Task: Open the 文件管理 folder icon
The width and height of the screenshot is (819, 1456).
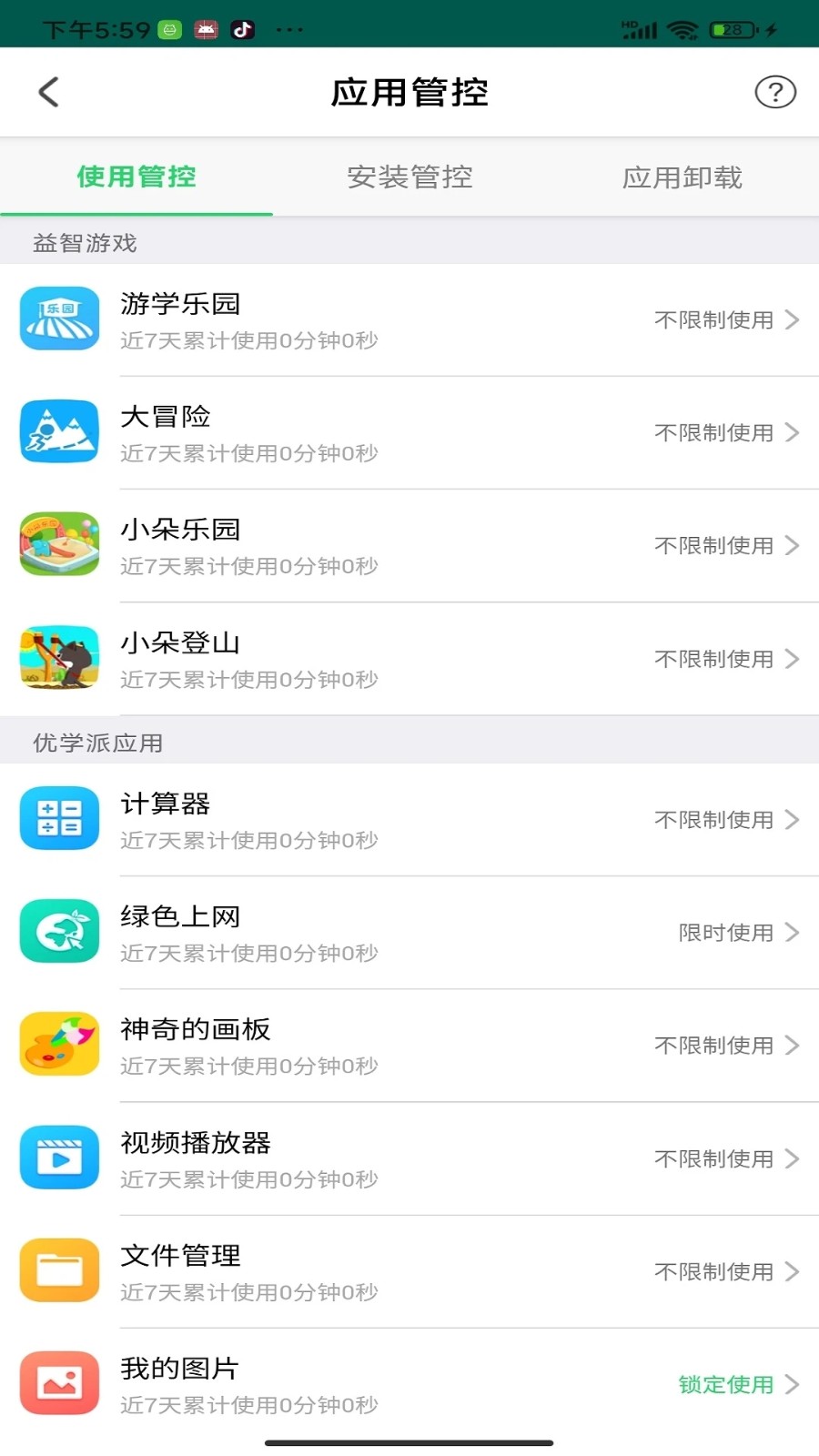Action: point(58,1269)
